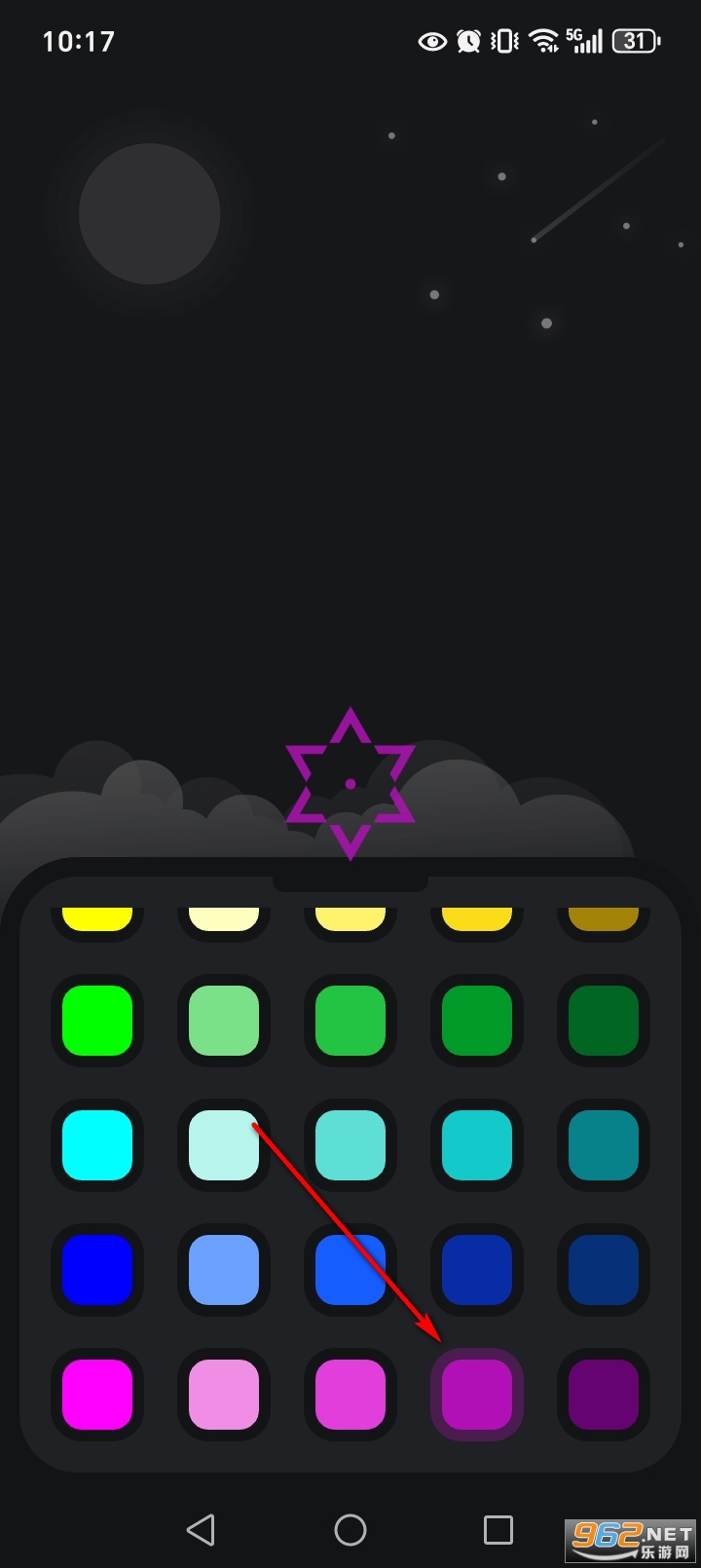Viewport: 701px width, 1568px height.
Task: Pick the light pastel green swatch
Action: [224, 1020]
